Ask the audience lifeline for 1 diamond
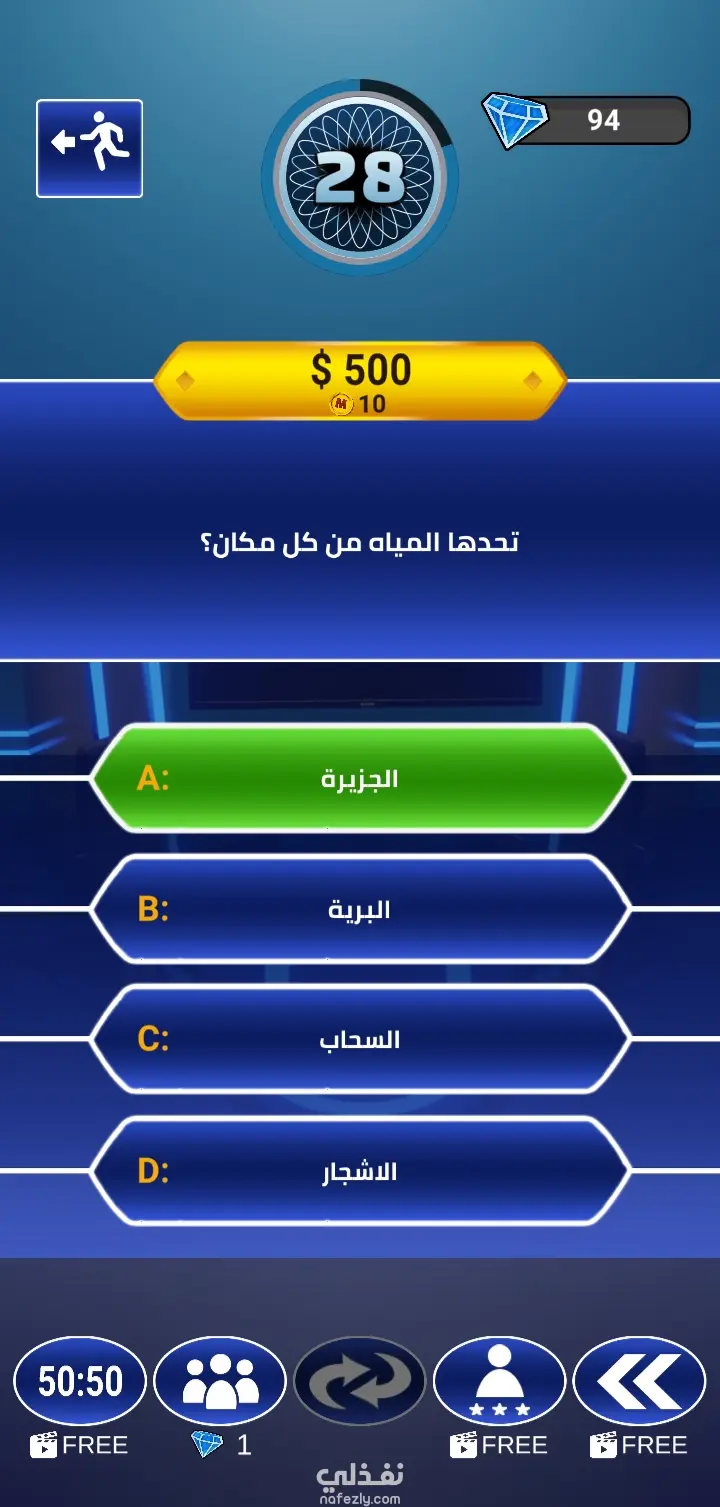This screenshot has height=1507, width=720. tap(220, 1381)
